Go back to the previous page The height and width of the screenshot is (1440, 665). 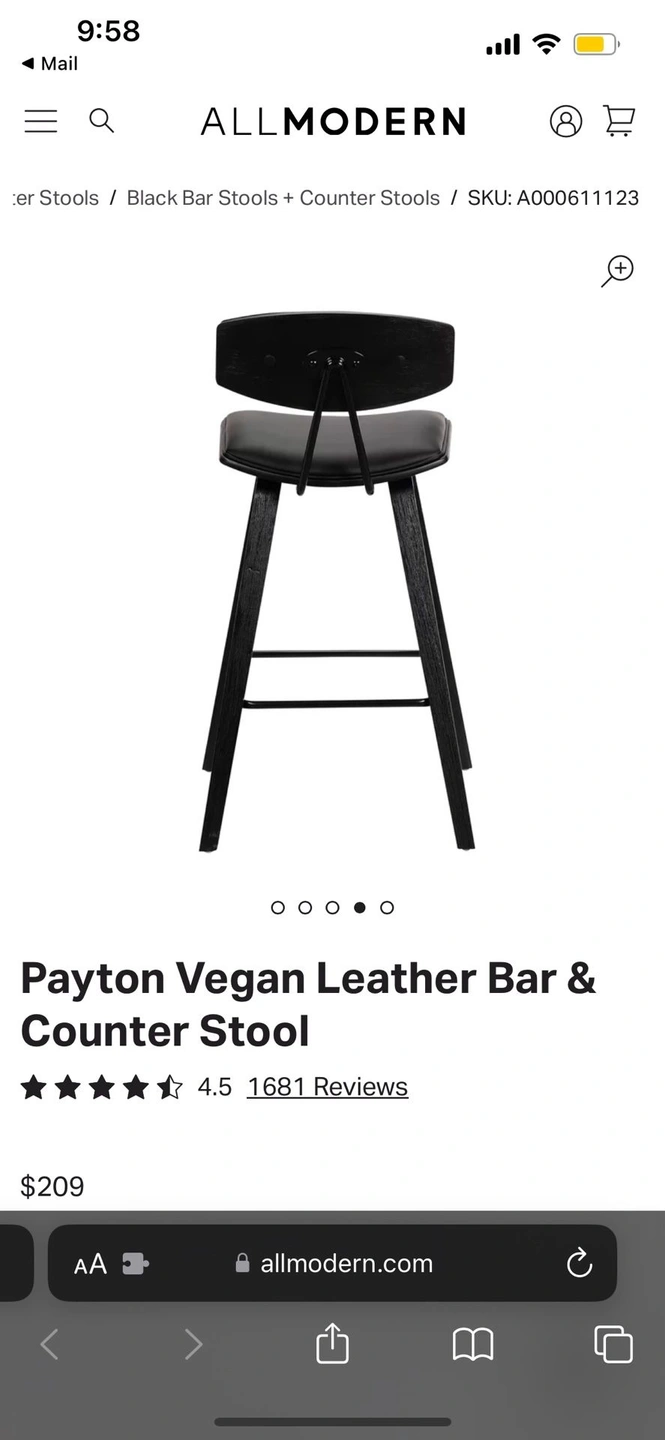click(49, 1345)
